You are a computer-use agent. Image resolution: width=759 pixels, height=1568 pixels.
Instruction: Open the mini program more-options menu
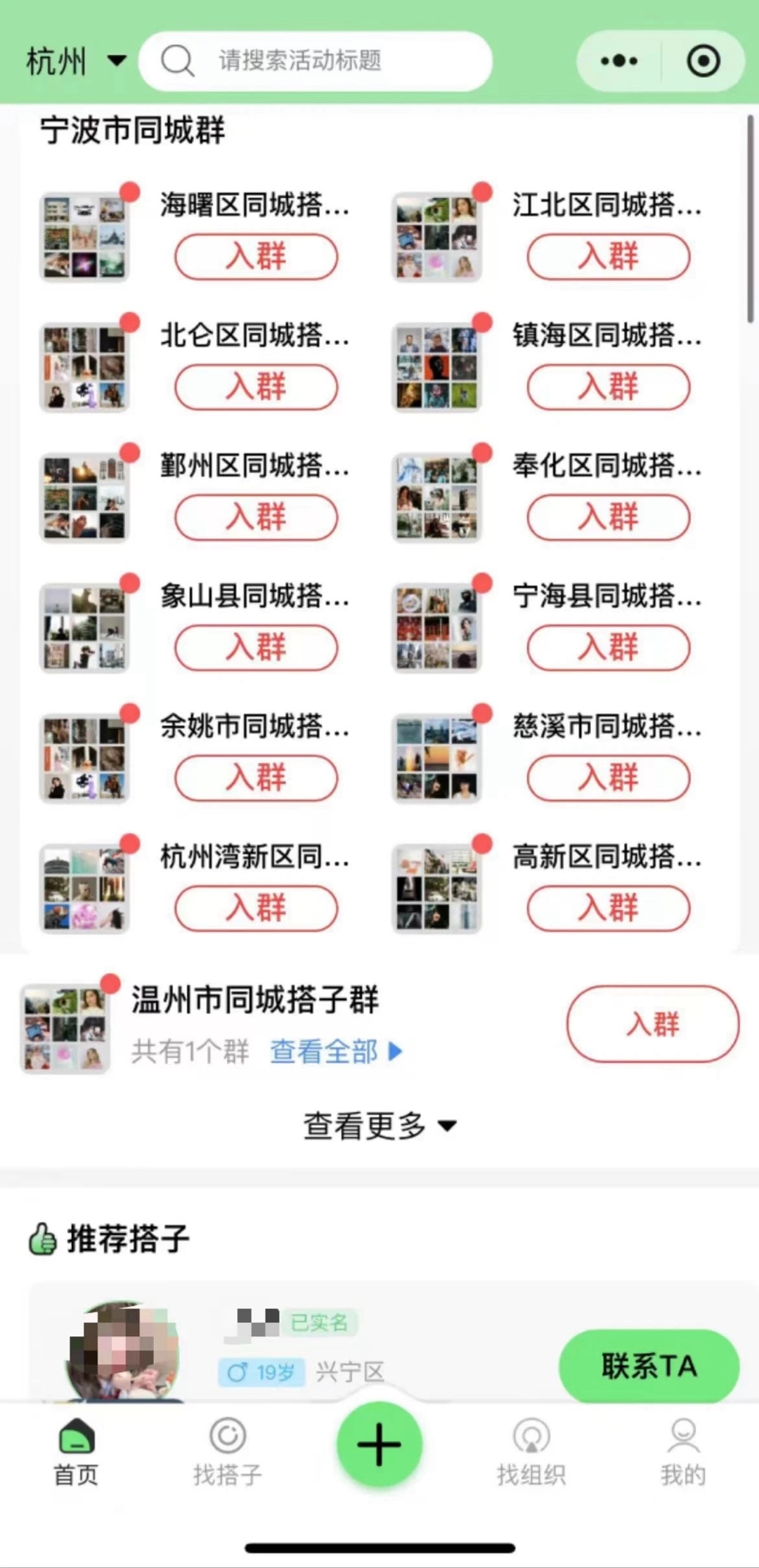619,61
